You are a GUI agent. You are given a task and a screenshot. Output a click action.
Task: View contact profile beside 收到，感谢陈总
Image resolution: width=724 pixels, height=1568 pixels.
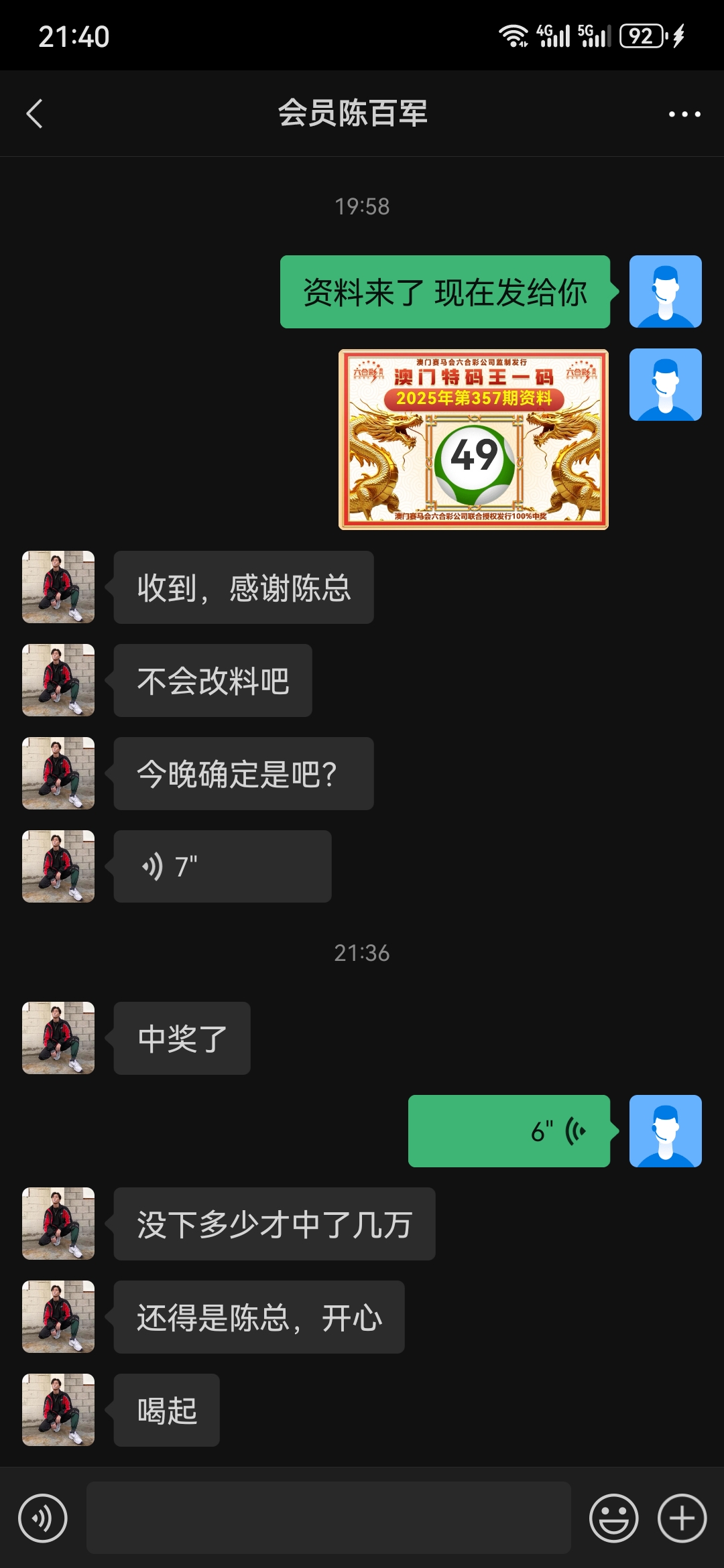pos(58,587)
